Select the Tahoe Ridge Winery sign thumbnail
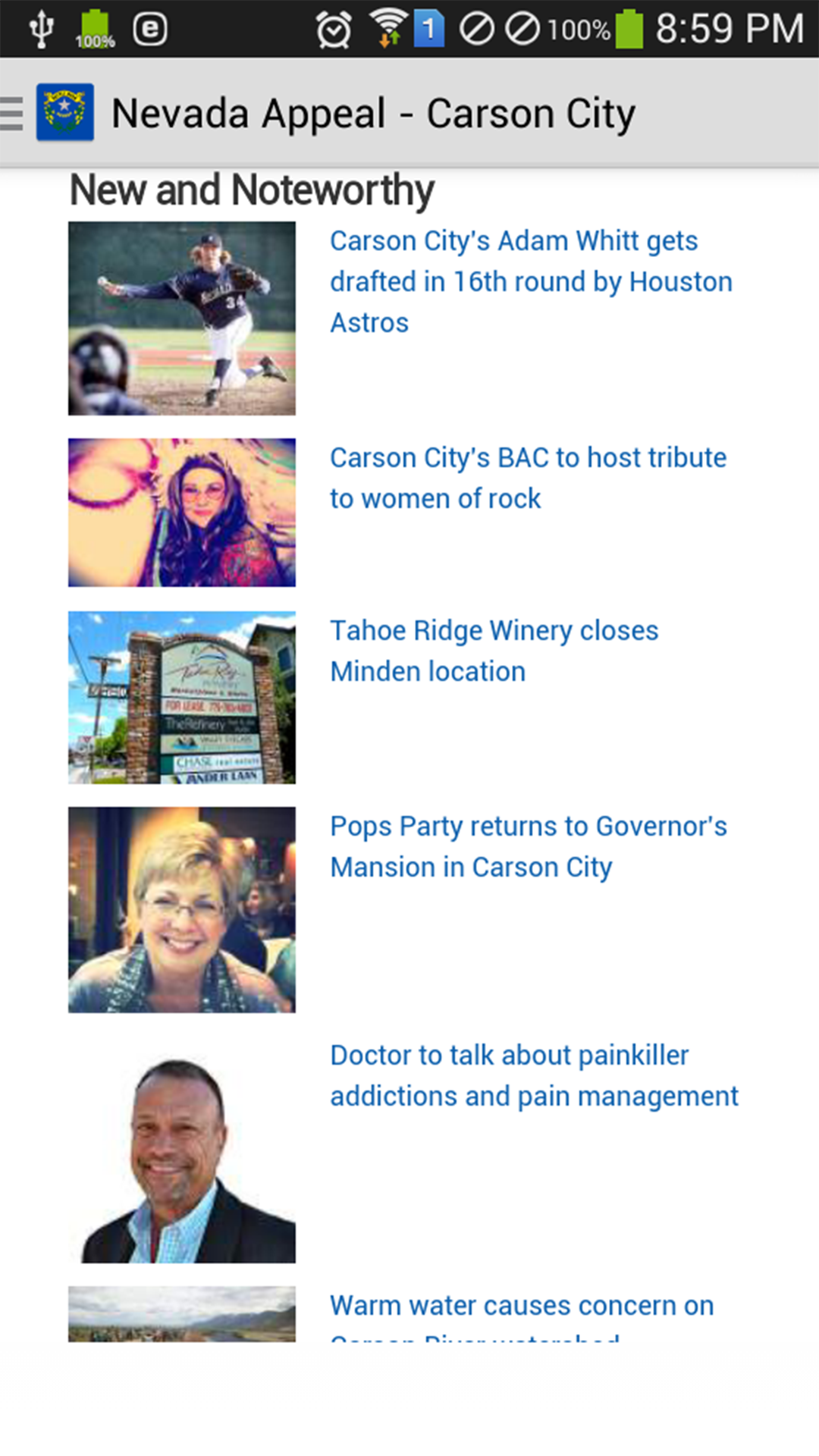 (x=182, y=698)
